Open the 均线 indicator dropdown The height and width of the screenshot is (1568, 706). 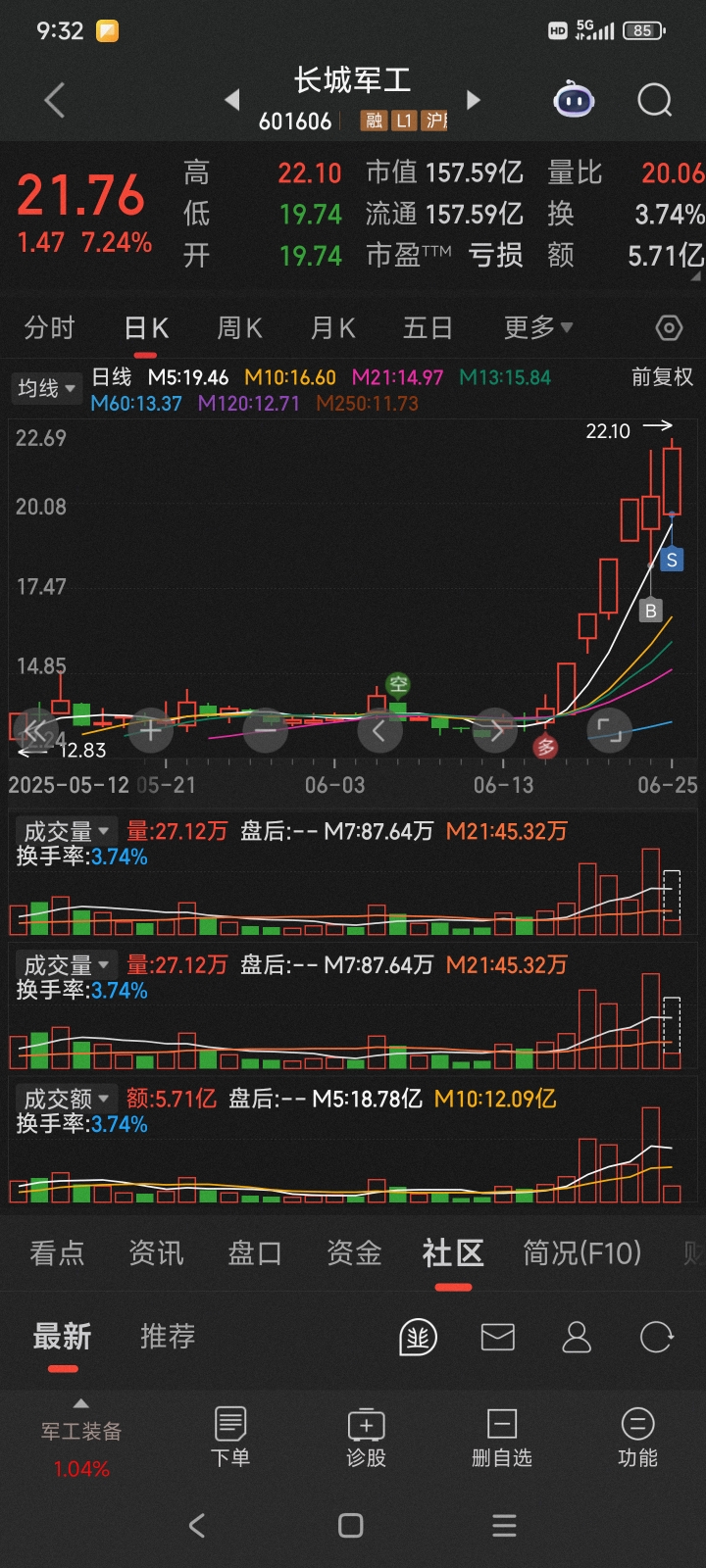(46, 388)
